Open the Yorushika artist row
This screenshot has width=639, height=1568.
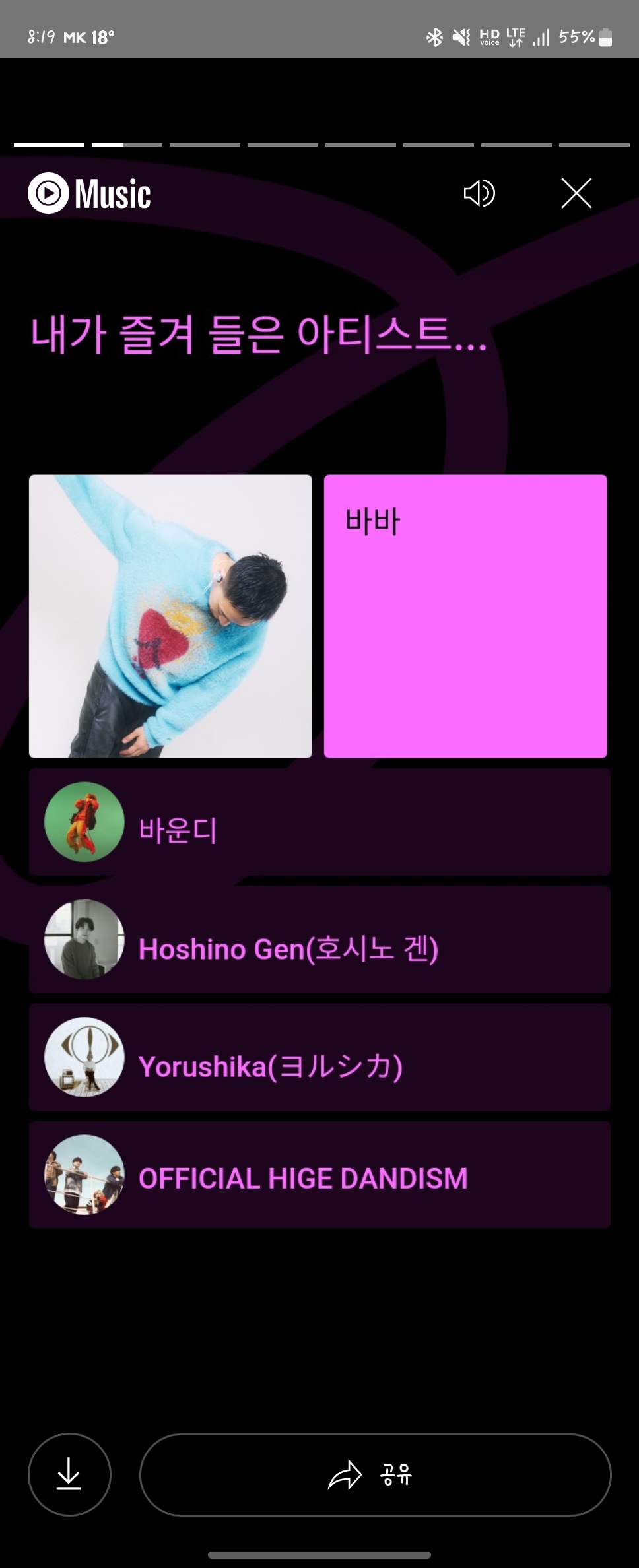(319, 1057)
